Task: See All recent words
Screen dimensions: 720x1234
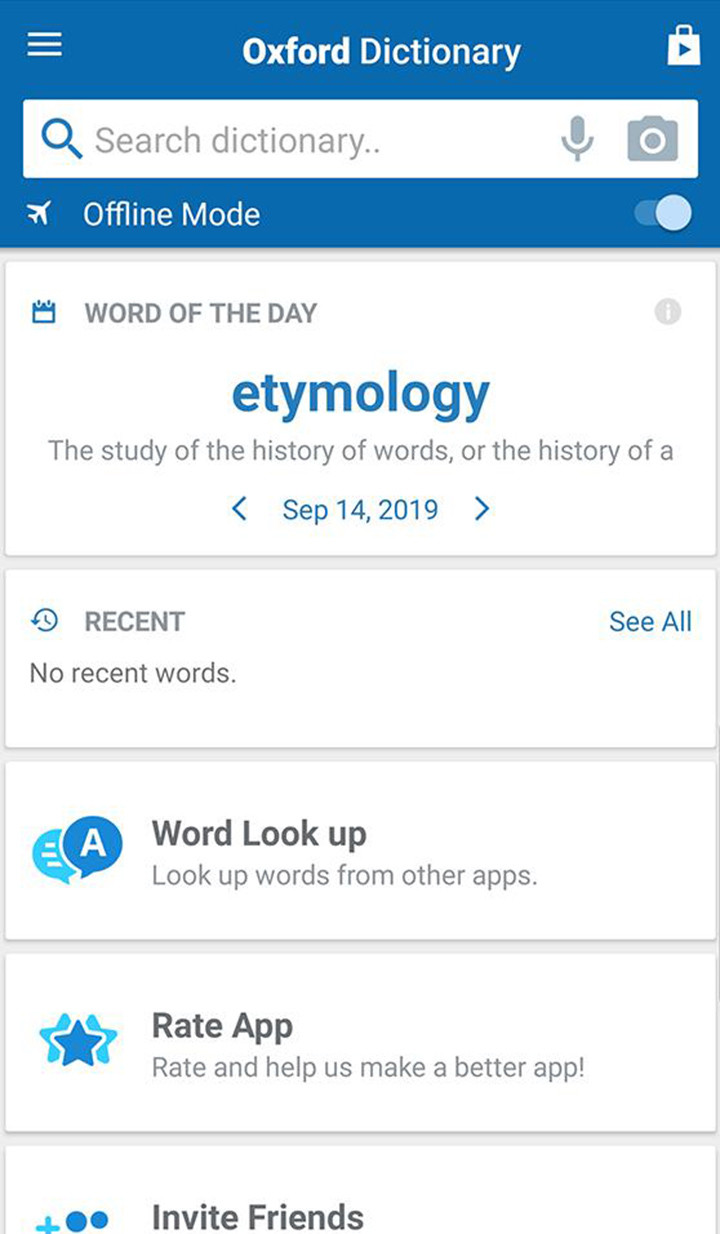Action: coord(650,621)
